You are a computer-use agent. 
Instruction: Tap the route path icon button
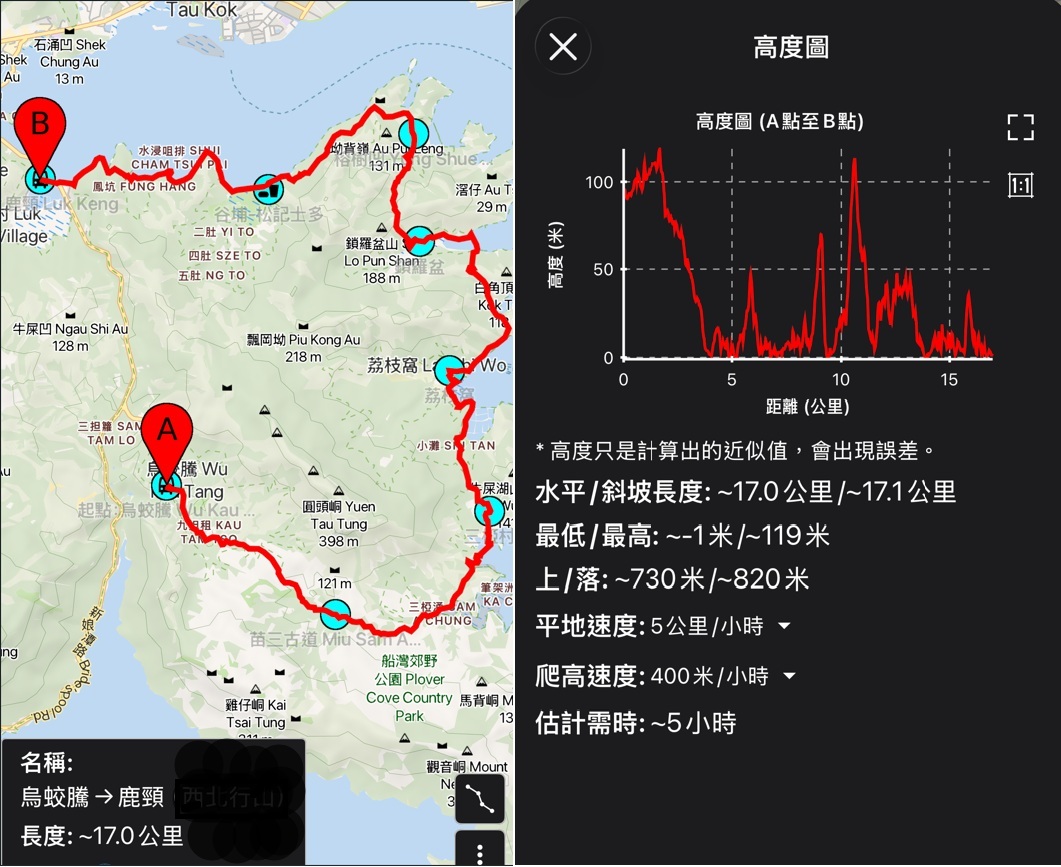coord(480,799)
